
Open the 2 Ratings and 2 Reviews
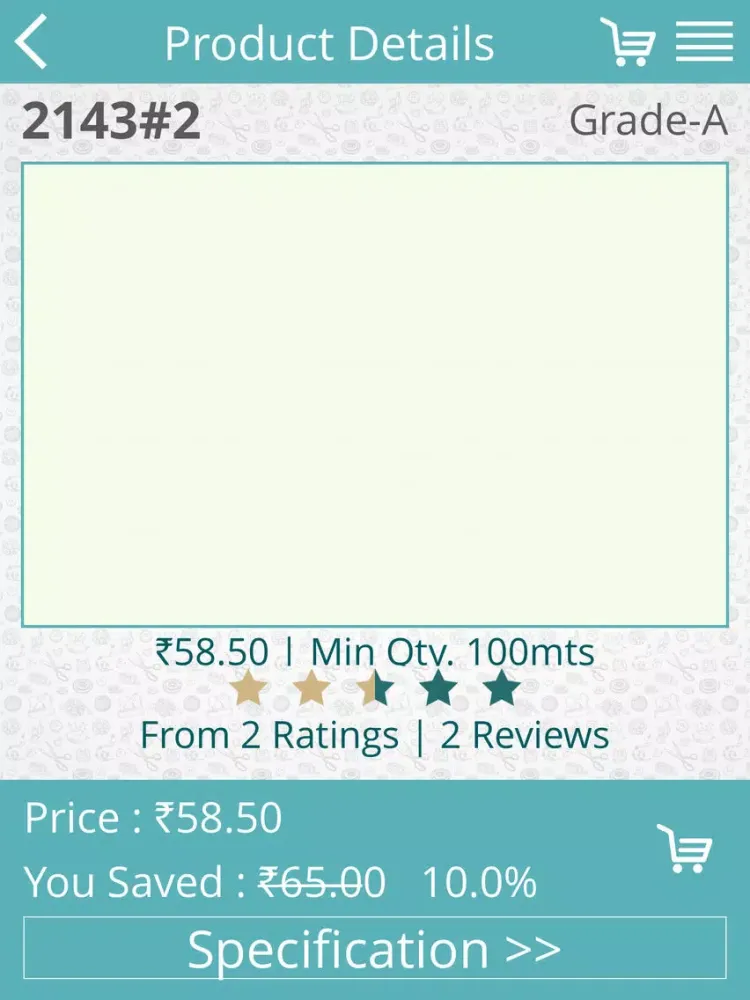(375, 736)
